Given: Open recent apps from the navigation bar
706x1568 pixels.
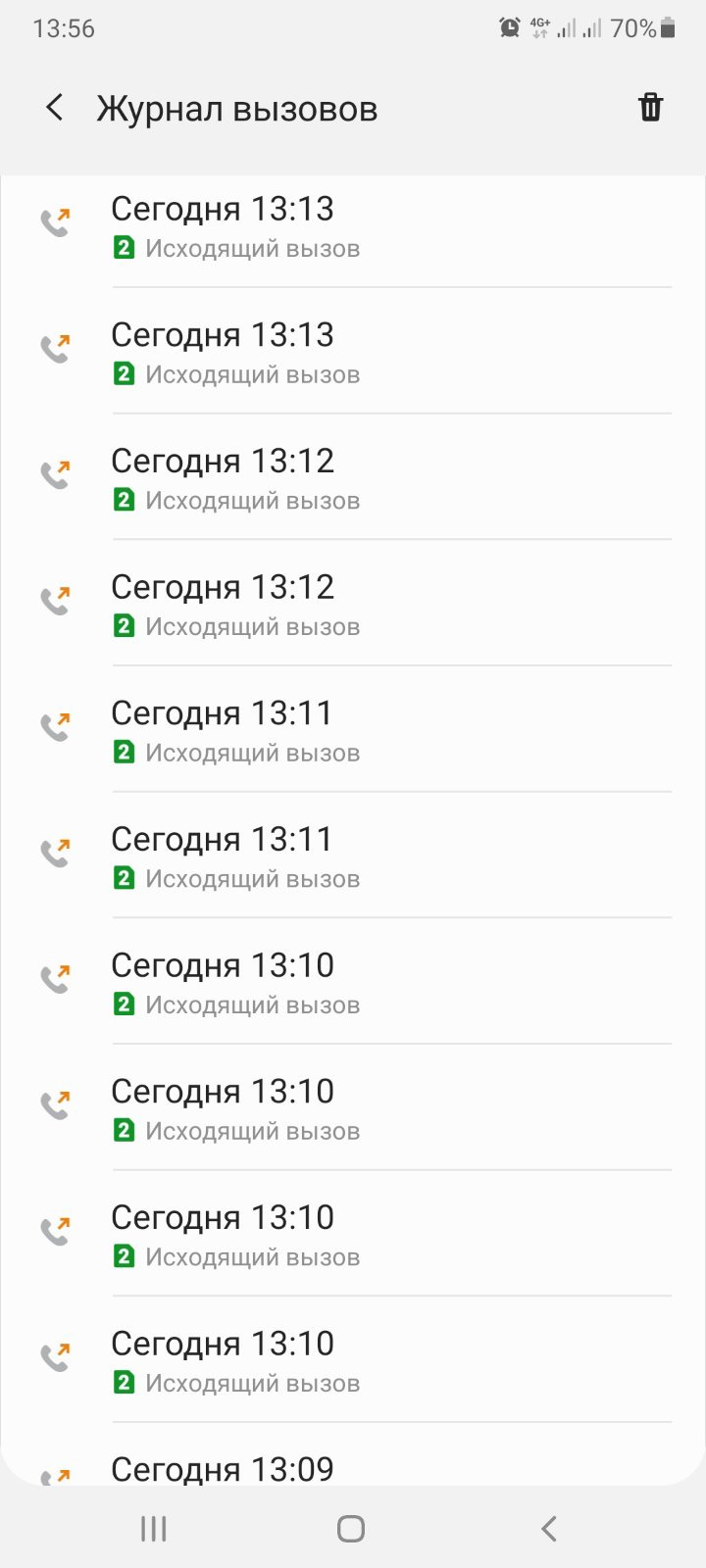Looking at the screenshot, I should click(154, 1528).
